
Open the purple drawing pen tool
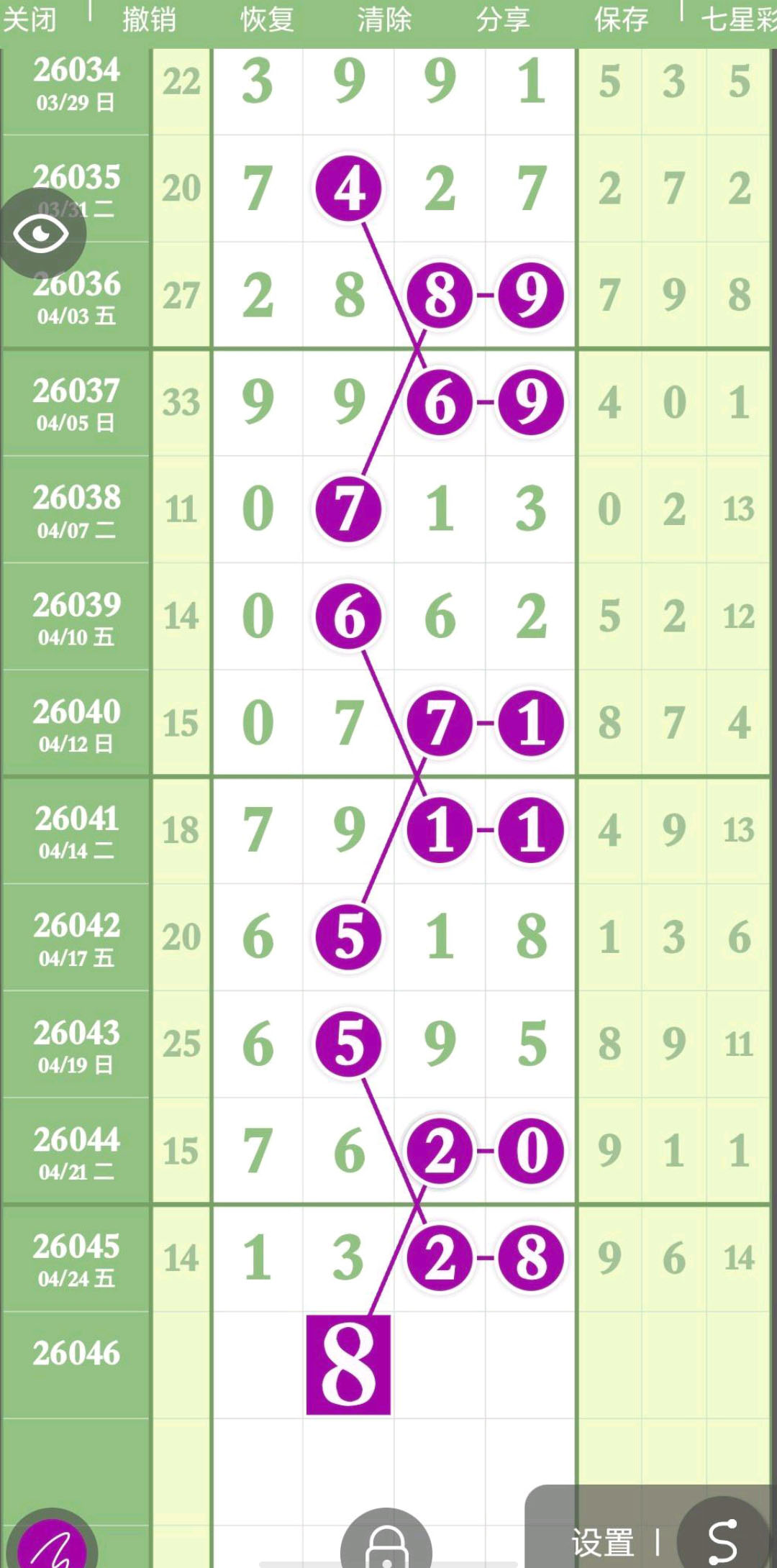[x=52, y=1543]
